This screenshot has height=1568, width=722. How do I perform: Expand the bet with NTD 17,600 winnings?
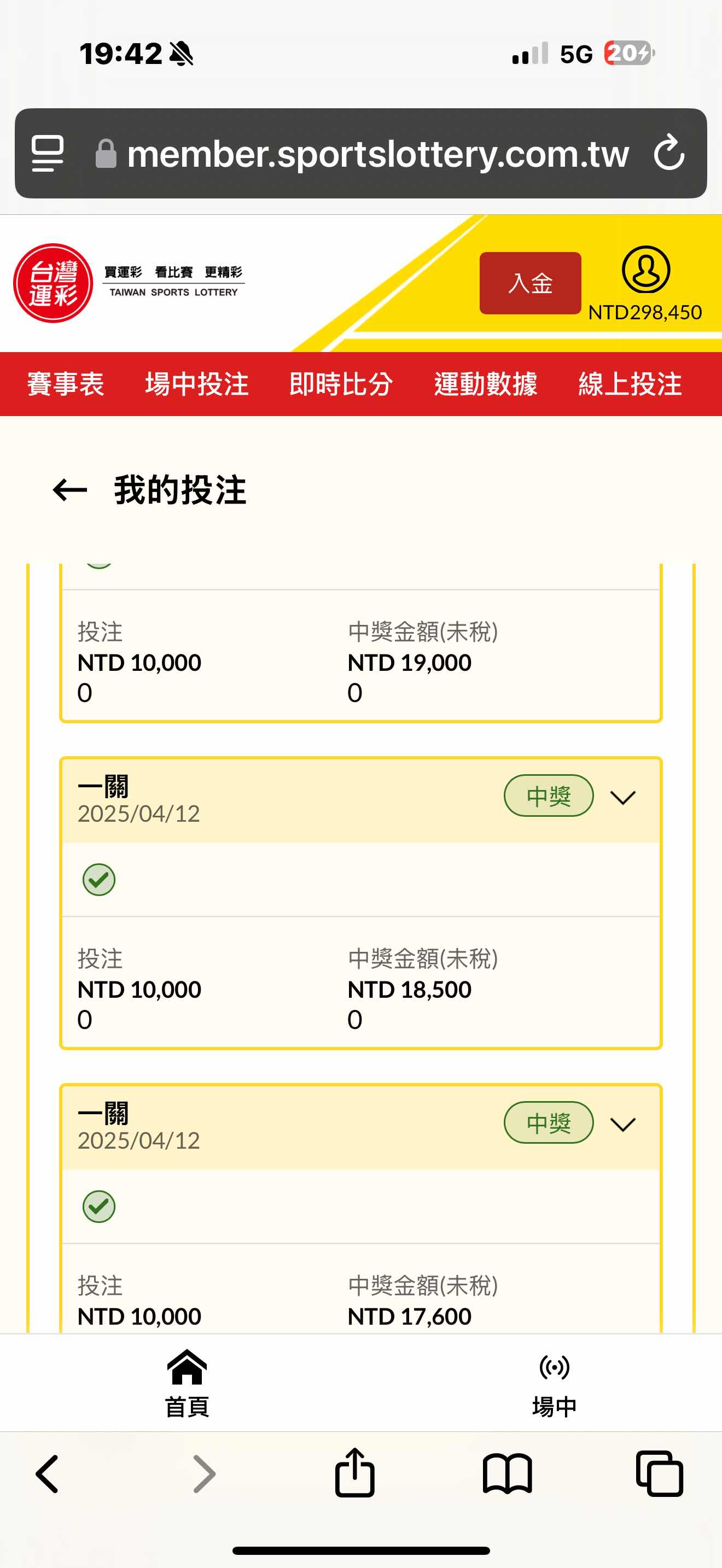point(623,1124)
